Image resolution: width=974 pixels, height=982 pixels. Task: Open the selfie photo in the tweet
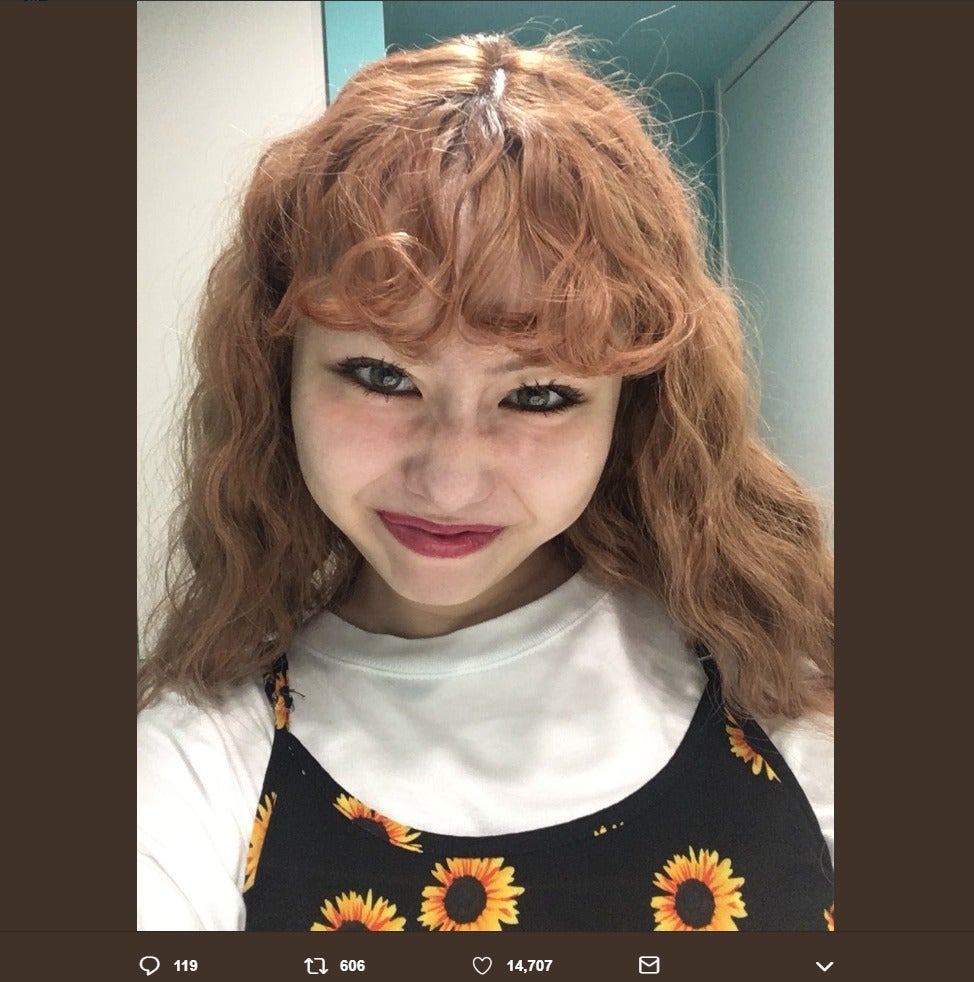point(485,465)
